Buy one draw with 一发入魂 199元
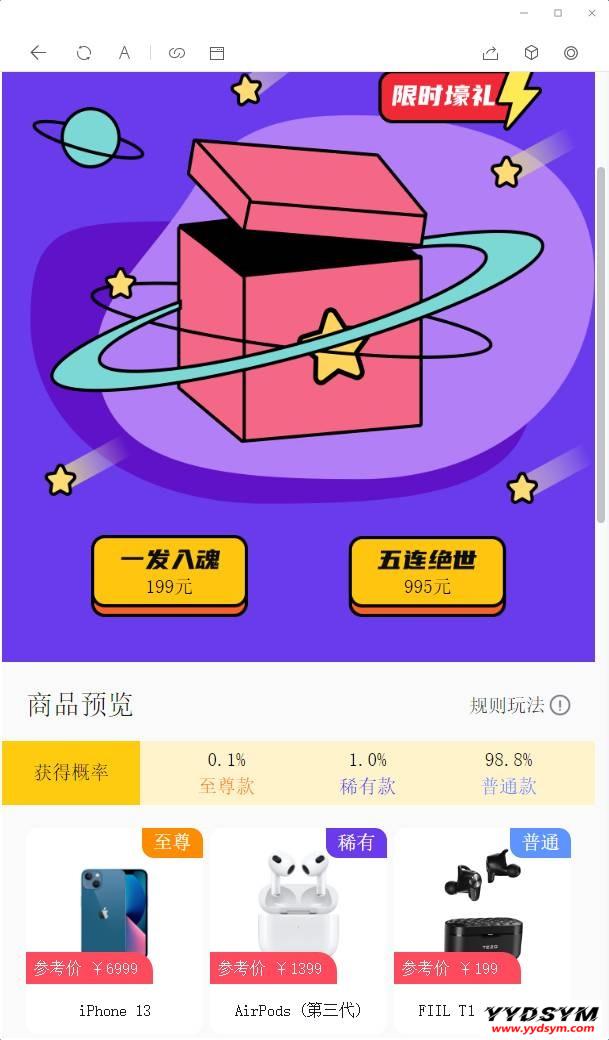 [169, 573]
